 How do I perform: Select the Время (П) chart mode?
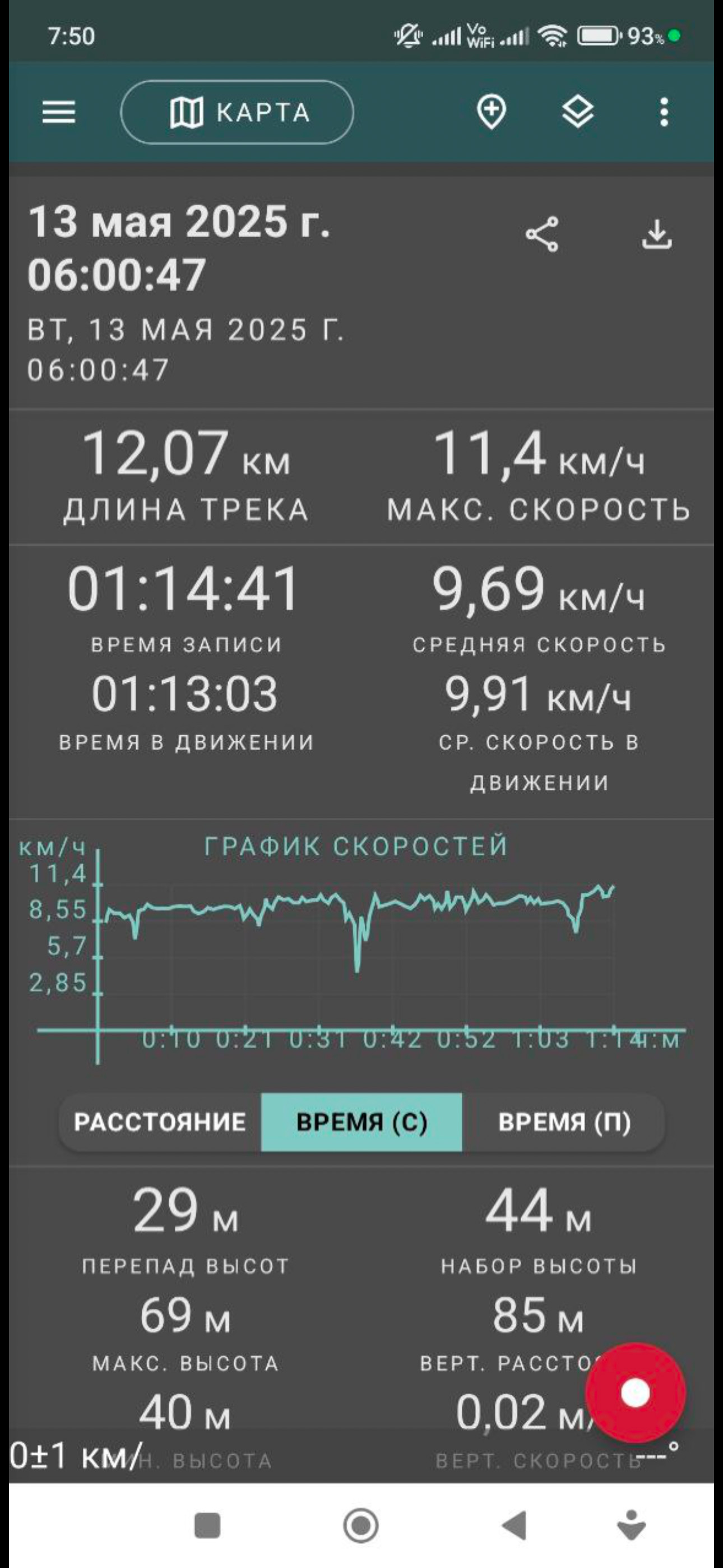point(564,1122)
